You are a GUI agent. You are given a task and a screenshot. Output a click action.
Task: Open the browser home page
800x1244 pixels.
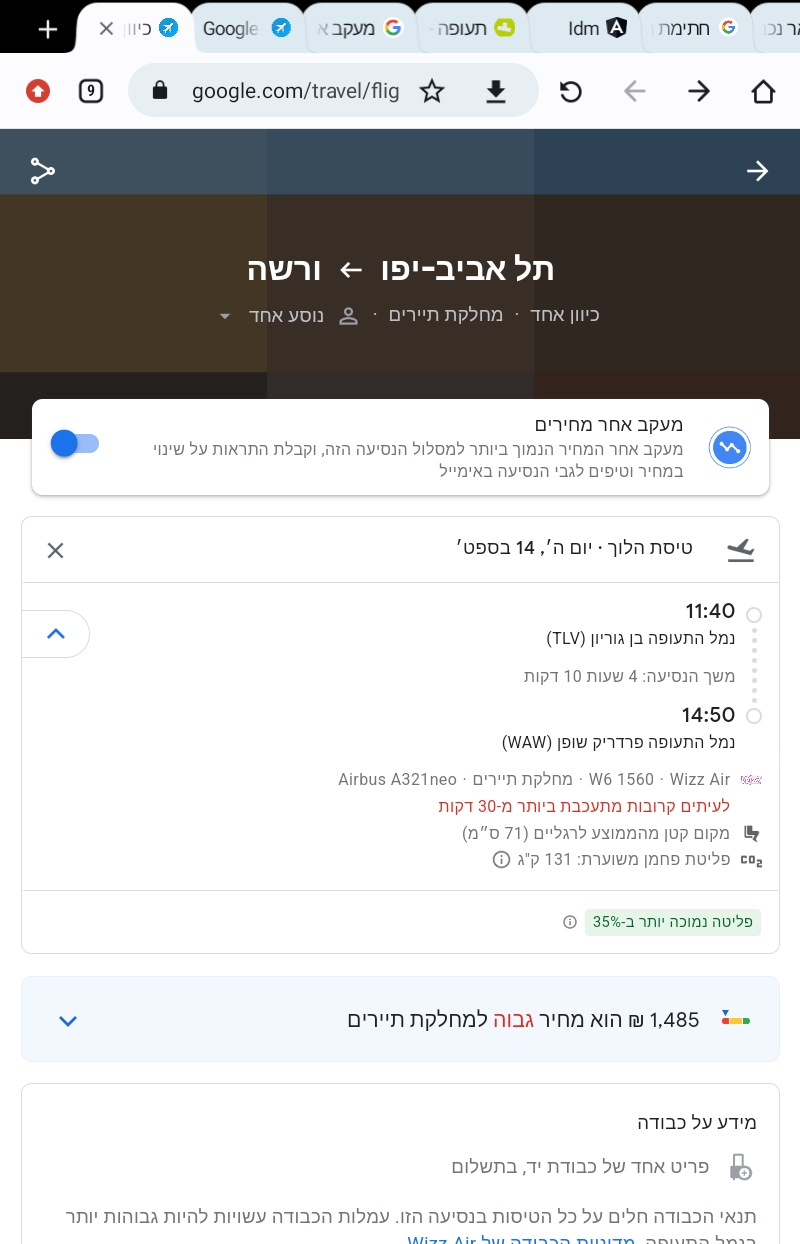[x=763, y=92]
